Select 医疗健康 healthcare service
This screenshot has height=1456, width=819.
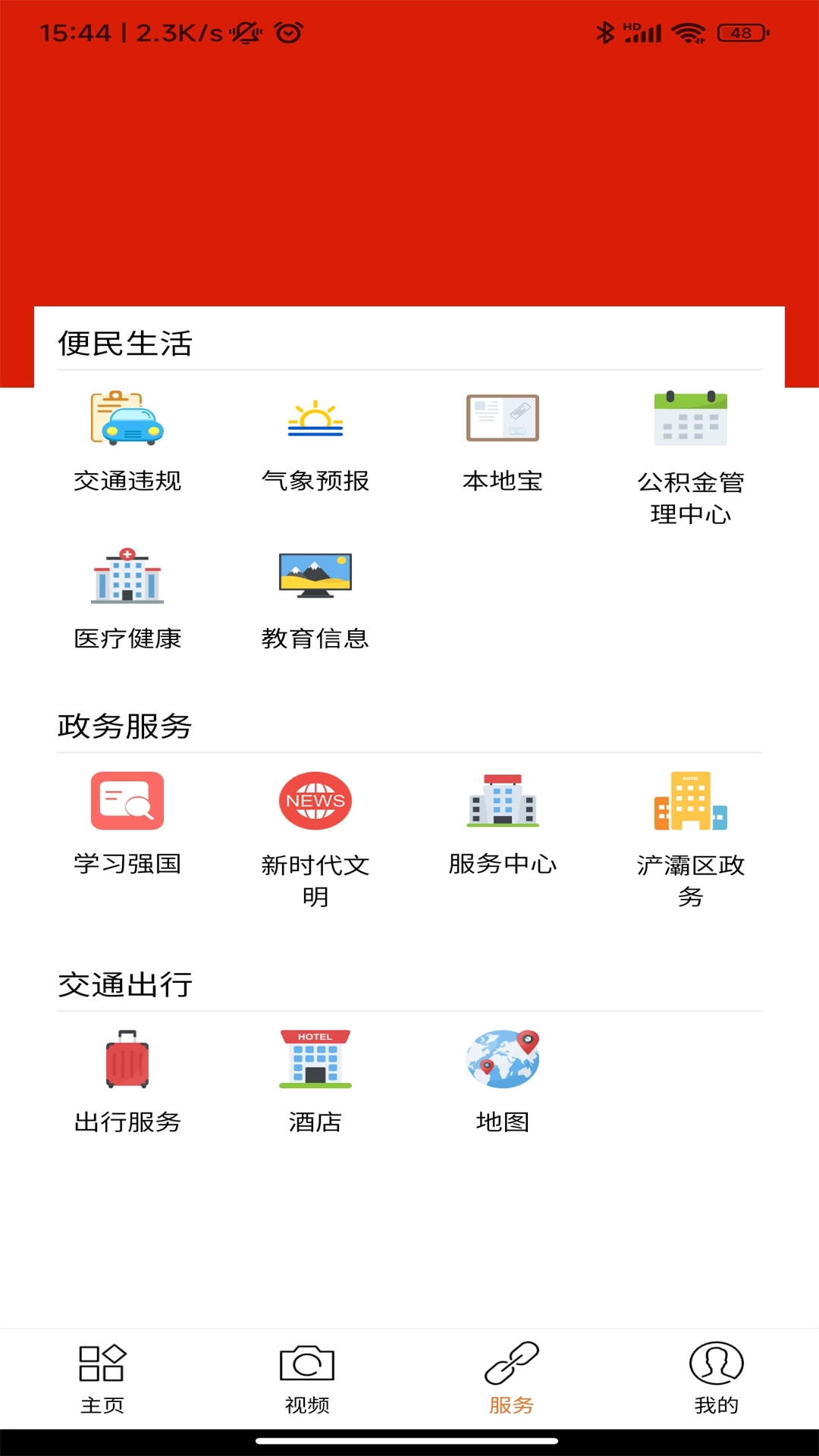[x=127, y=598]
